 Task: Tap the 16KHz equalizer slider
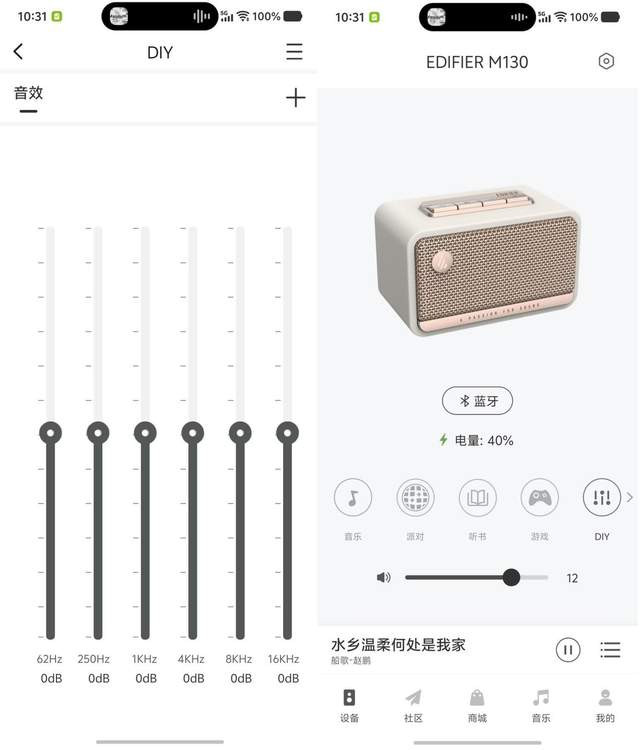click(x=288, y=433)
